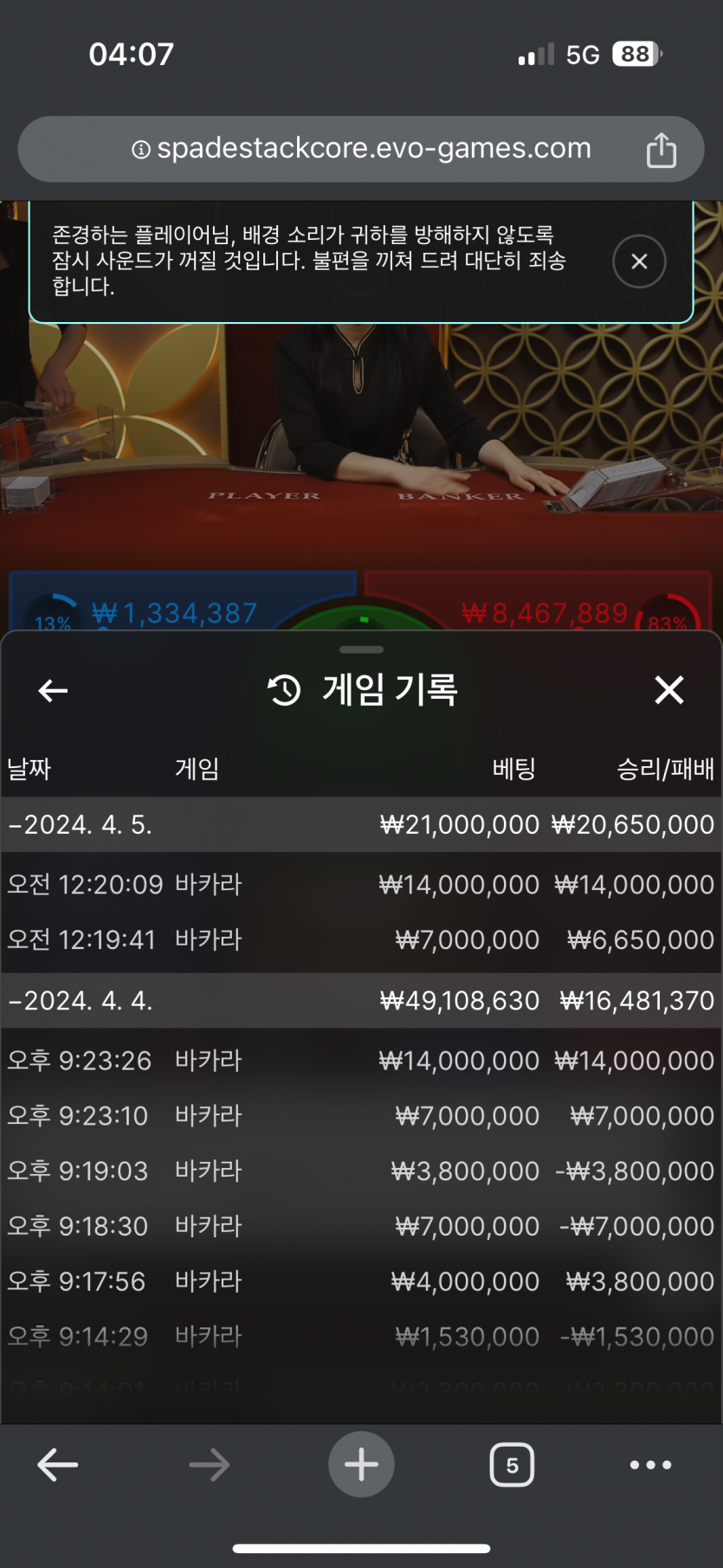This screenshot has width=723, height=1568.
Task: Open the 오후 9:14:29 baccarat record
Action: point(361,1336)
